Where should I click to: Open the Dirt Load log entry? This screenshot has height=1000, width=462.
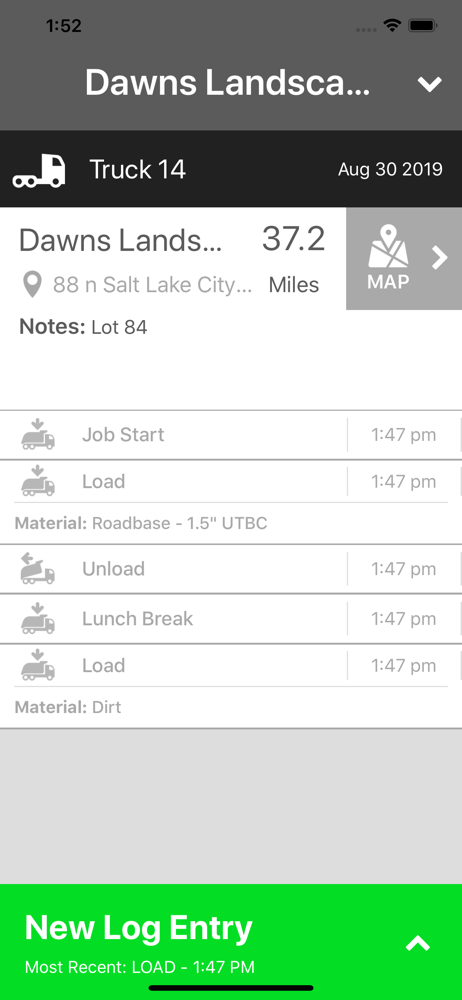click(231, 686)
